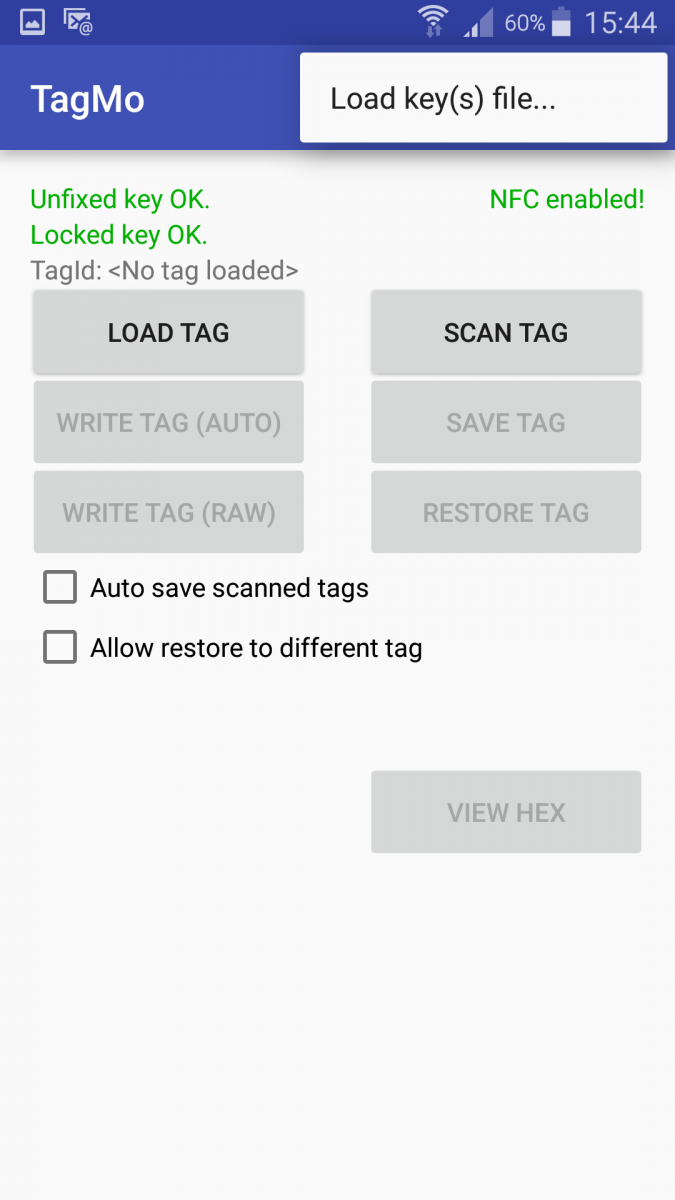Select Load key(s) file menu option

click(482, 98)
